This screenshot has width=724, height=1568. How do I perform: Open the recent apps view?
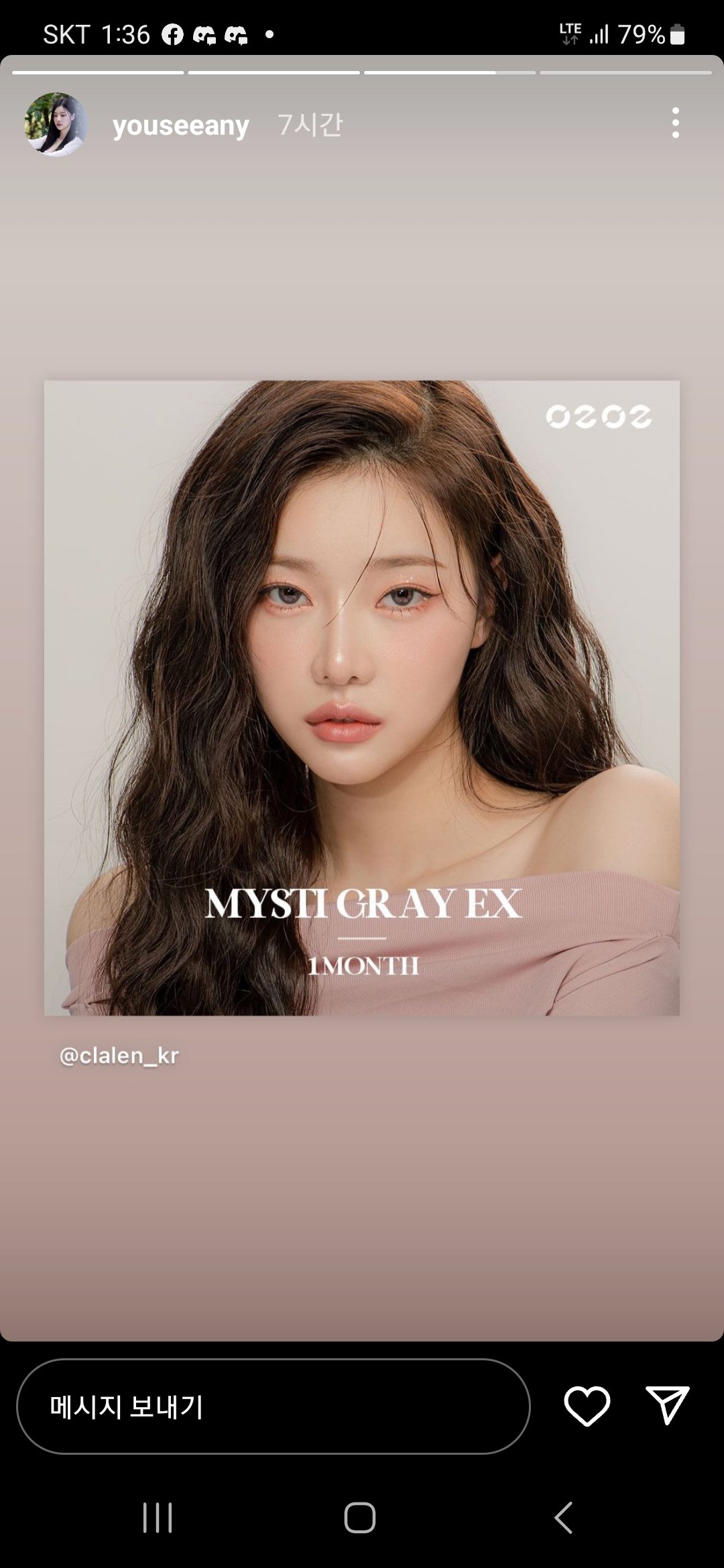click(x=158, y=1518)
